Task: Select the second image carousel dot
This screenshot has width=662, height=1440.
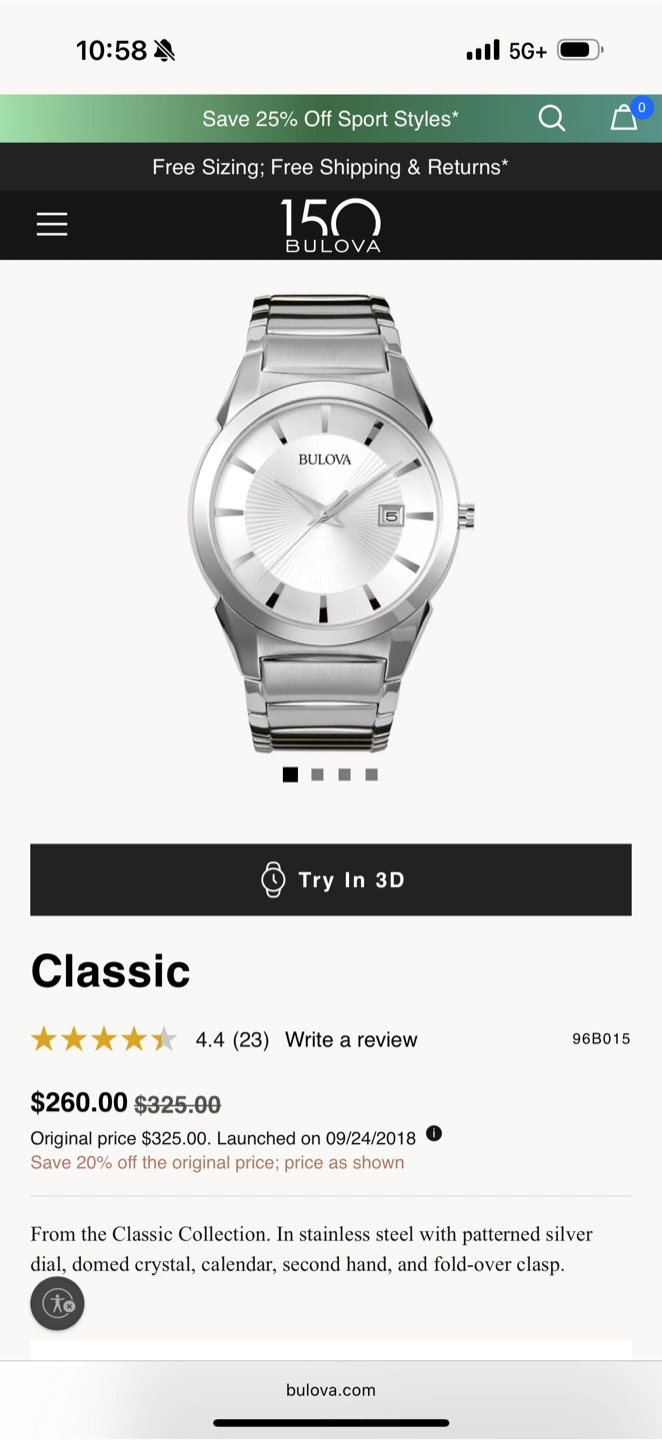Action: coord(317,774)
